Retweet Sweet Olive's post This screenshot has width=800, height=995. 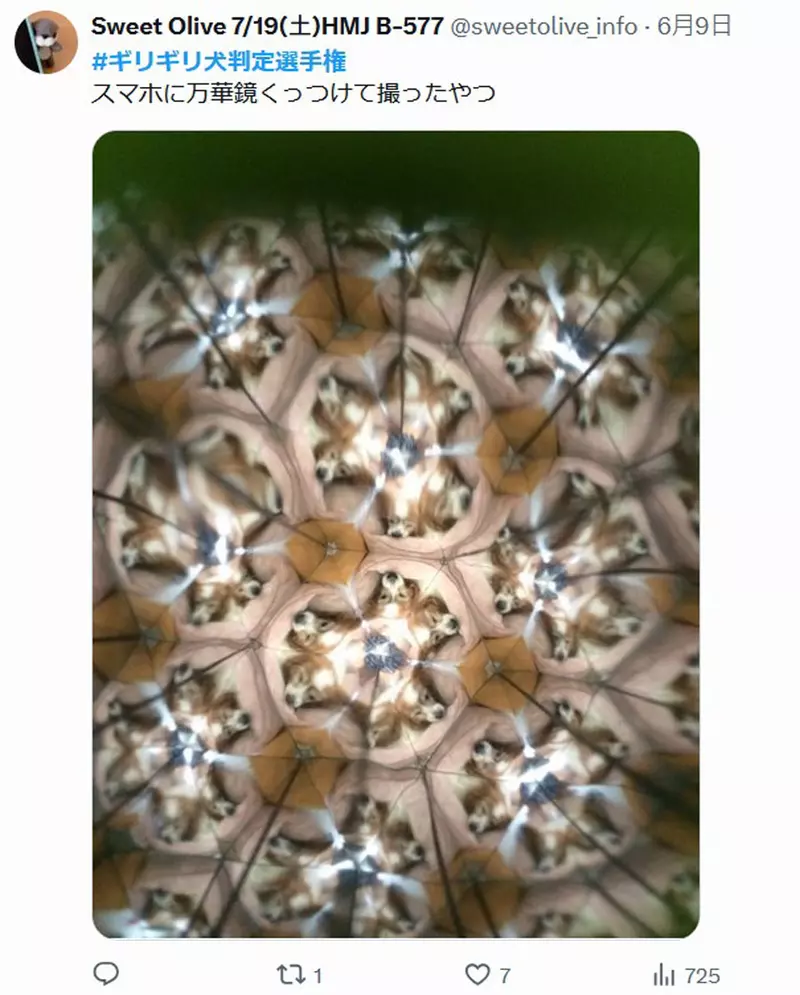pyautogui.click(x=288, y=974)
